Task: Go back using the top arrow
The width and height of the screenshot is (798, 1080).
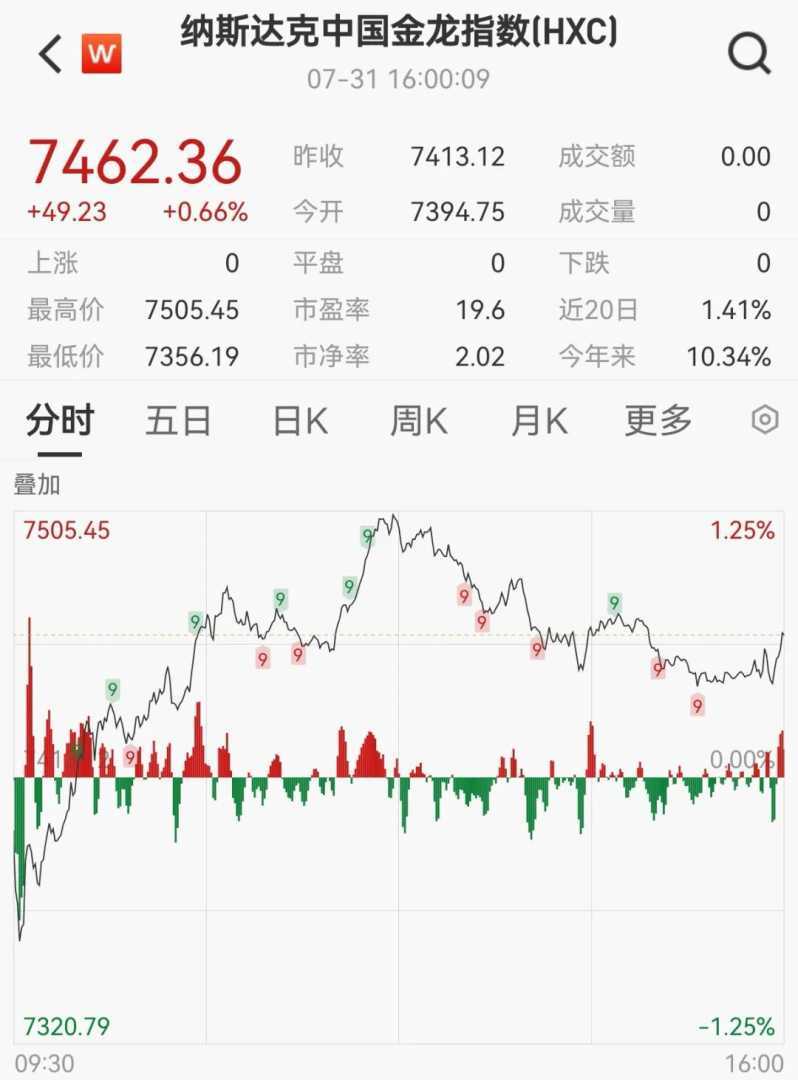Action: point(50,53)
